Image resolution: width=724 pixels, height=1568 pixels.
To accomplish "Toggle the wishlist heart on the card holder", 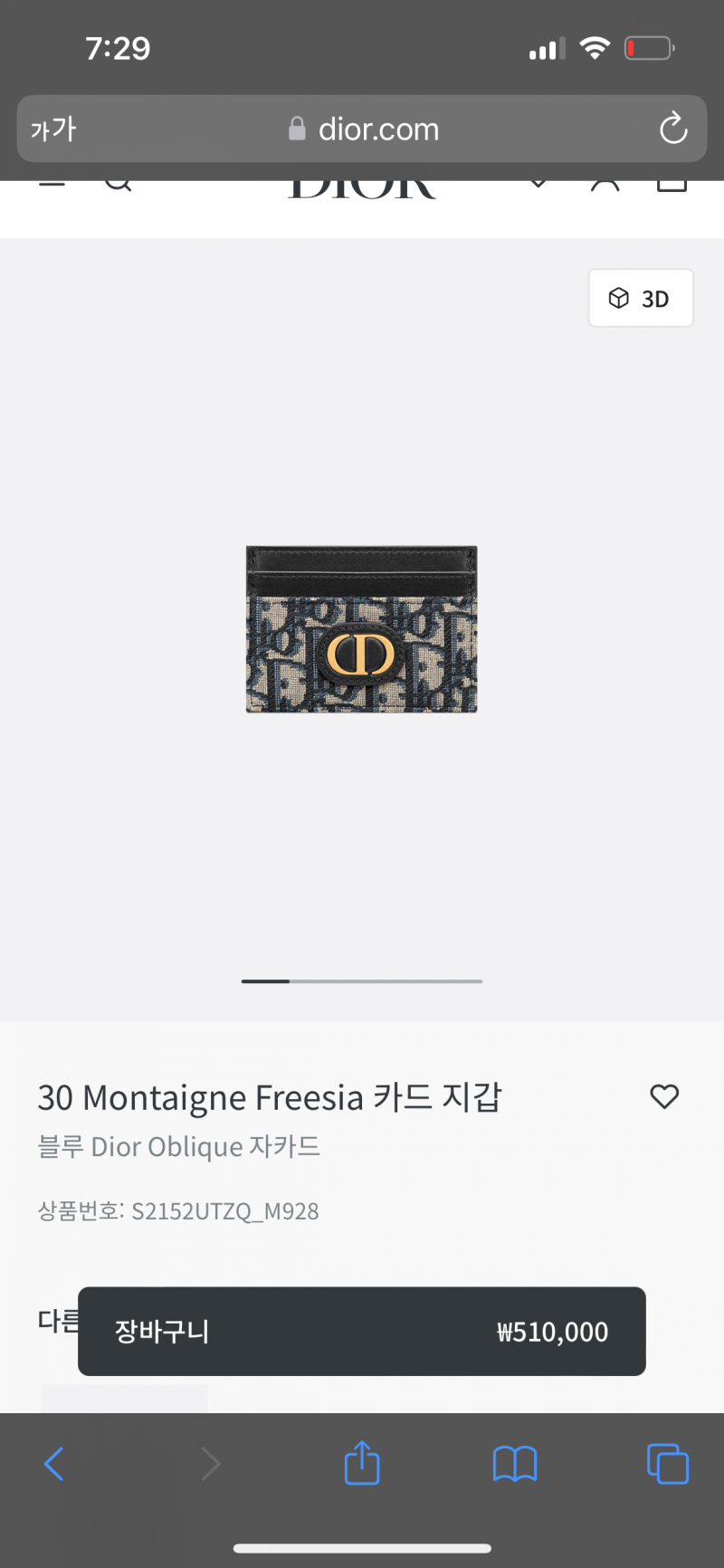I will [664, 1096].
